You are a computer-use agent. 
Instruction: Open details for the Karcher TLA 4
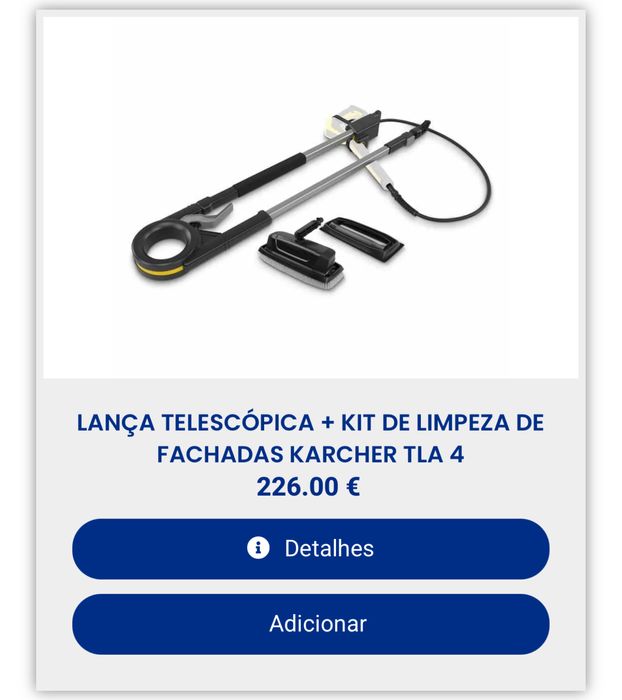click(x=310, y=549)
